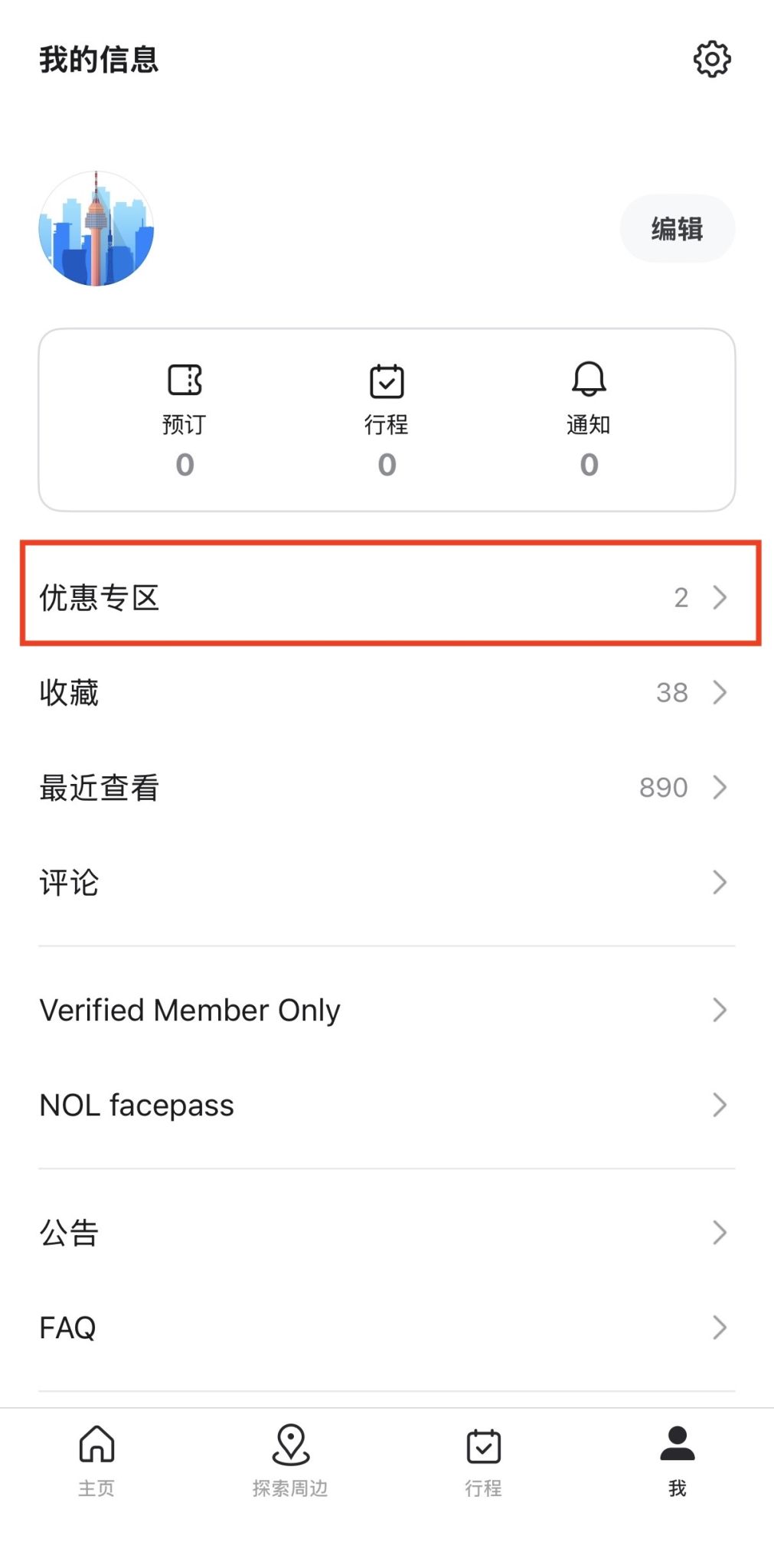Open the FAQ row

click(387, 1328)
